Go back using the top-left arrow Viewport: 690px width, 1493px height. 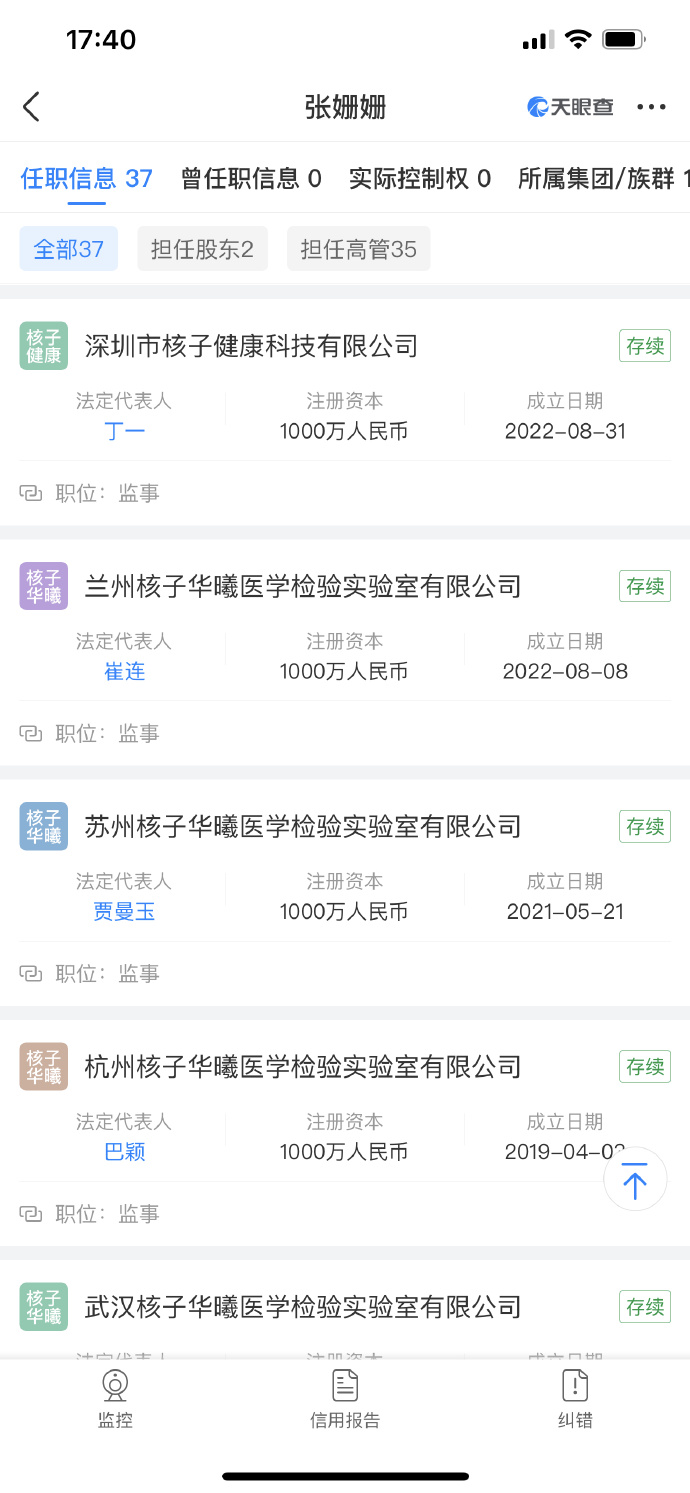[x=31, y=107]
